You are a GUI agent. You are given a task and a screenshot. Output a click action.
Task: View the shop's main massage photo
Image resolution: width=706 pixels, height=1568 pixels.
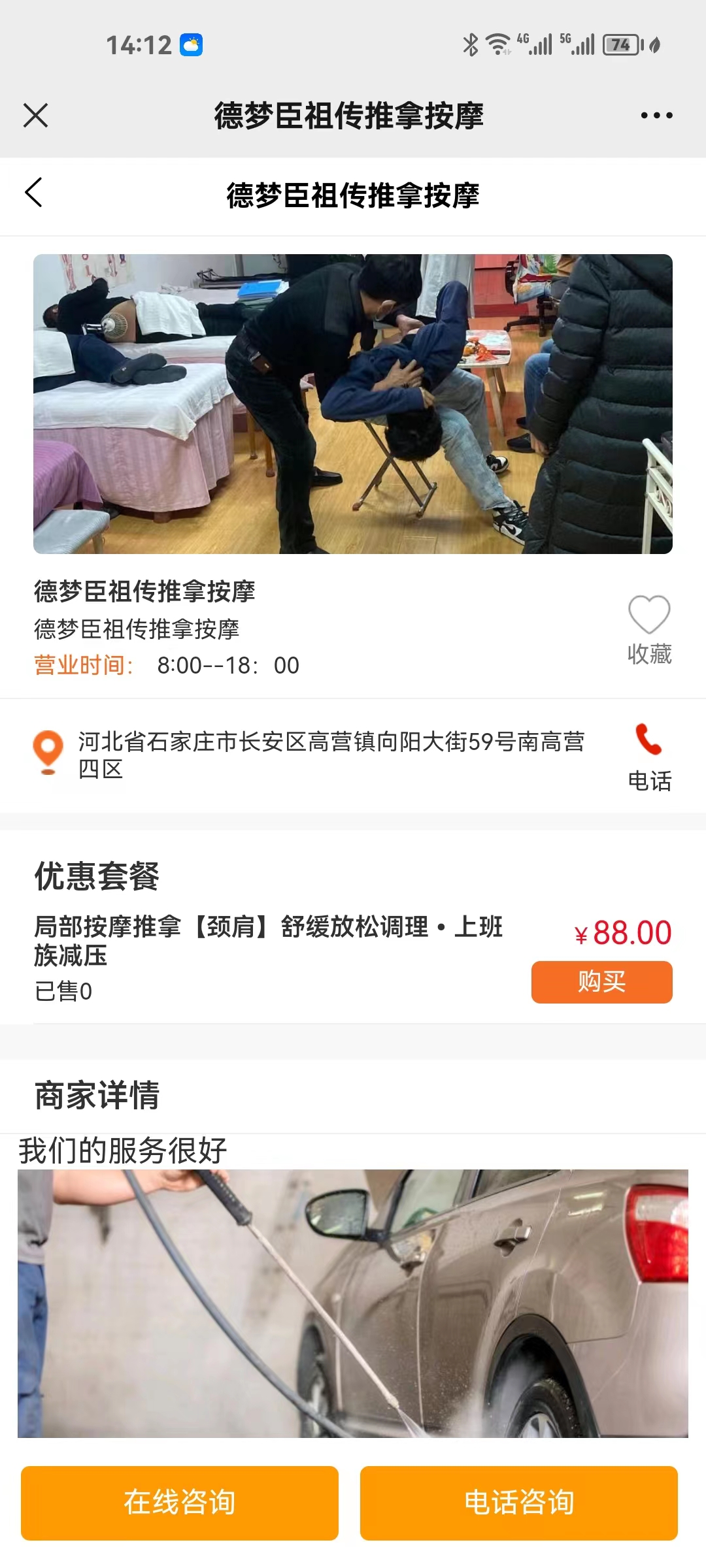[x=353, y=404]
